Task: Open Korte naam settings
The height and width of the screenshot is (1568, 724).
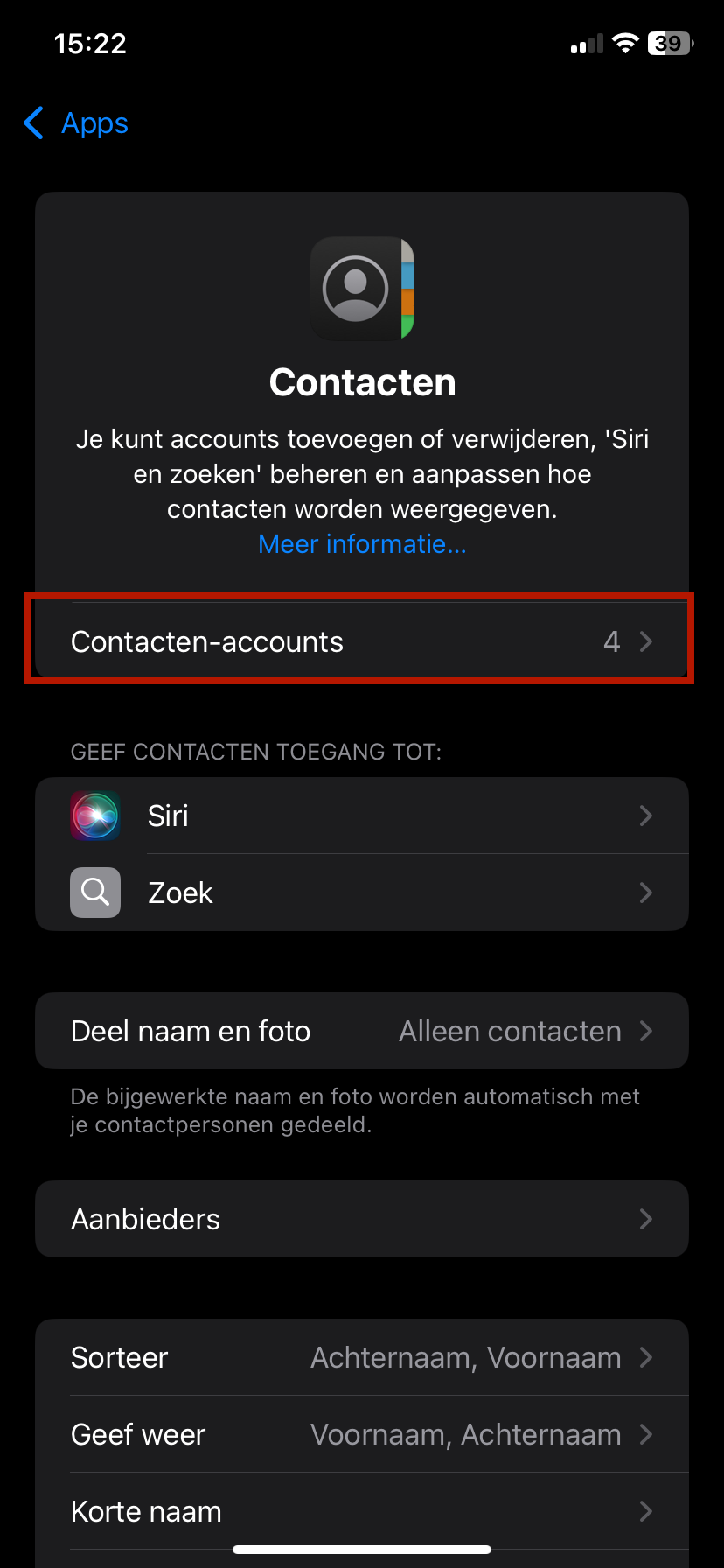Action: tap(360, 1511)
